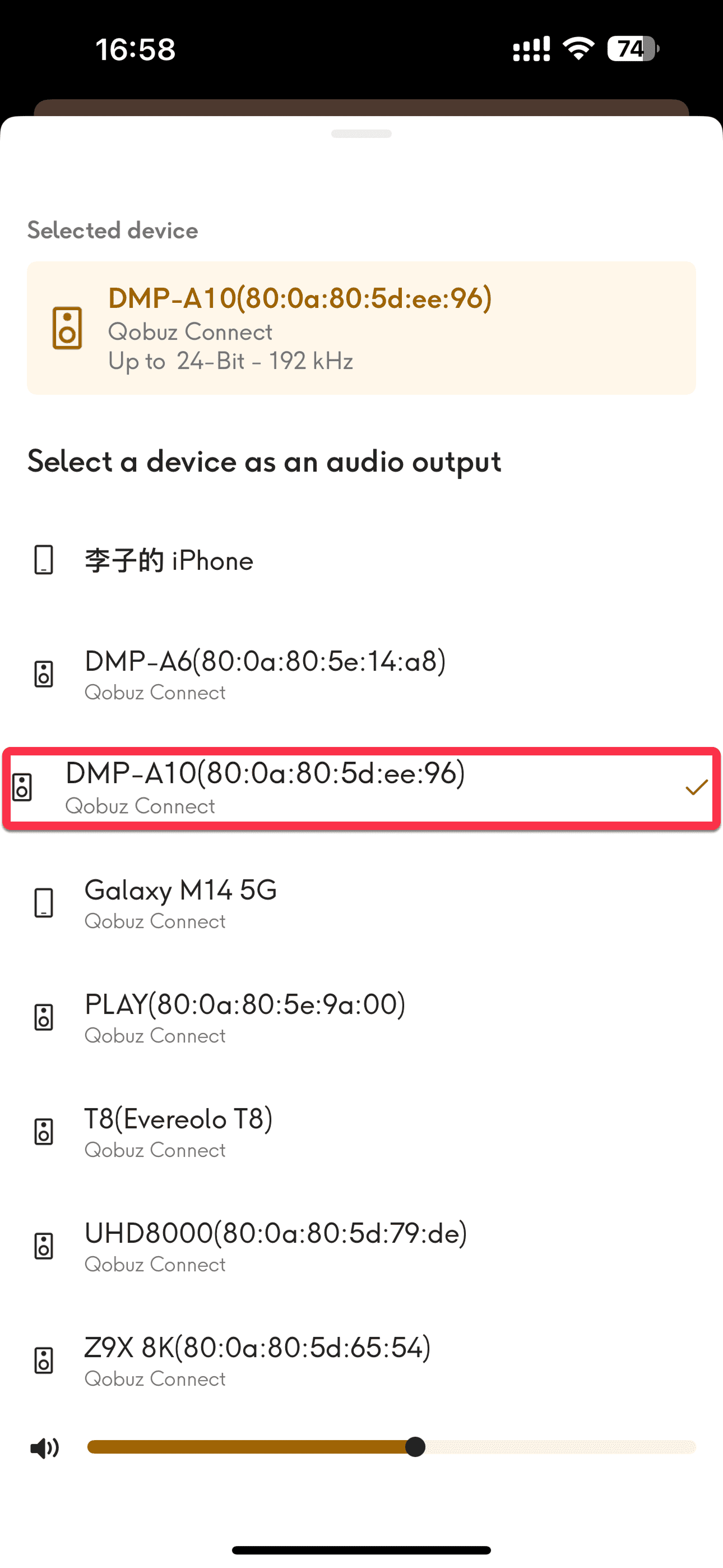Tap the selected device DMP-A10 card
Screen dimensions: 723x1568
click(x=361, y=328)
